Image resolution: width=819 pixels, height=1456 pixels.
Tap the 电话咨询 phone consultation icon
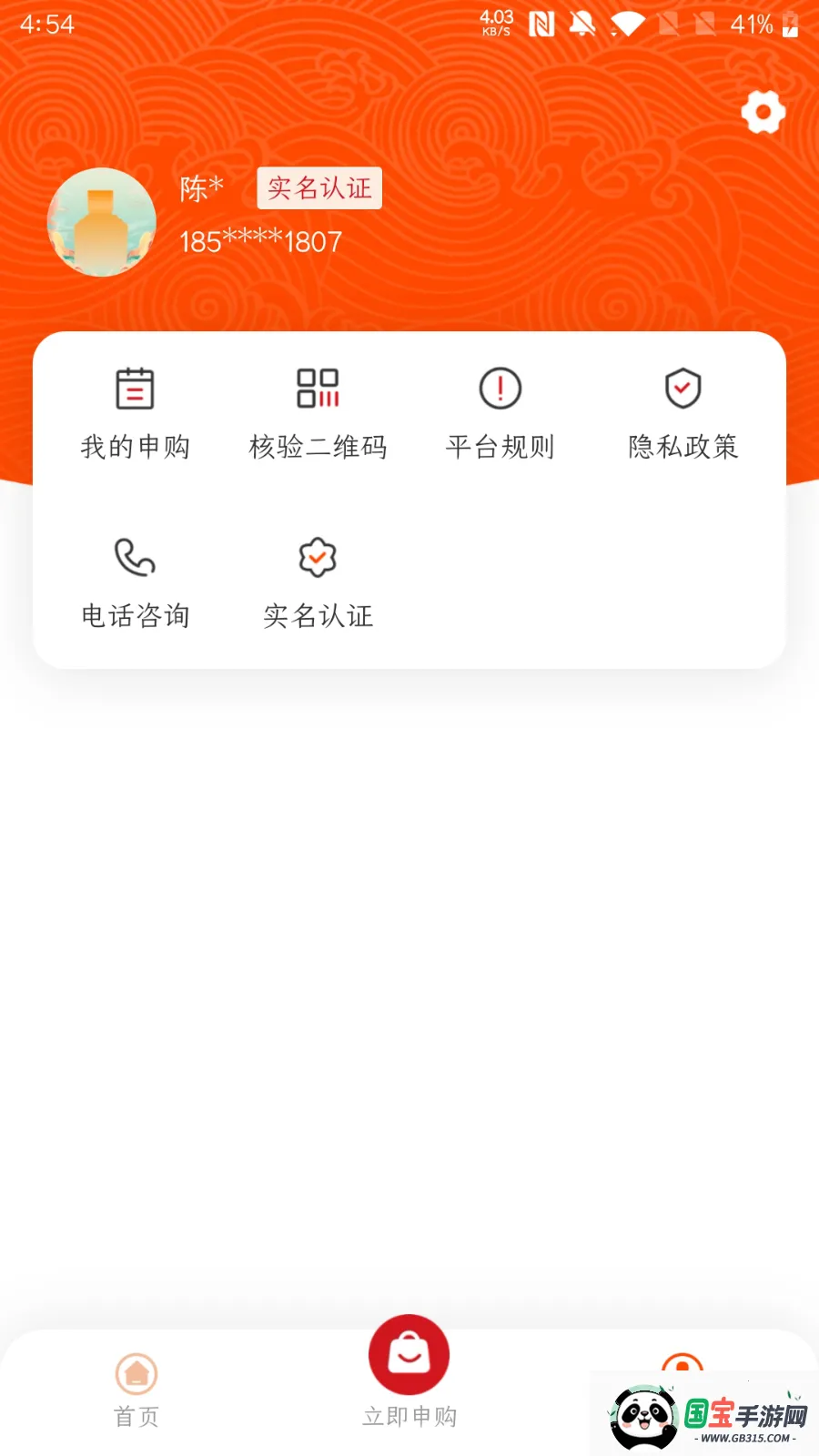135,557
